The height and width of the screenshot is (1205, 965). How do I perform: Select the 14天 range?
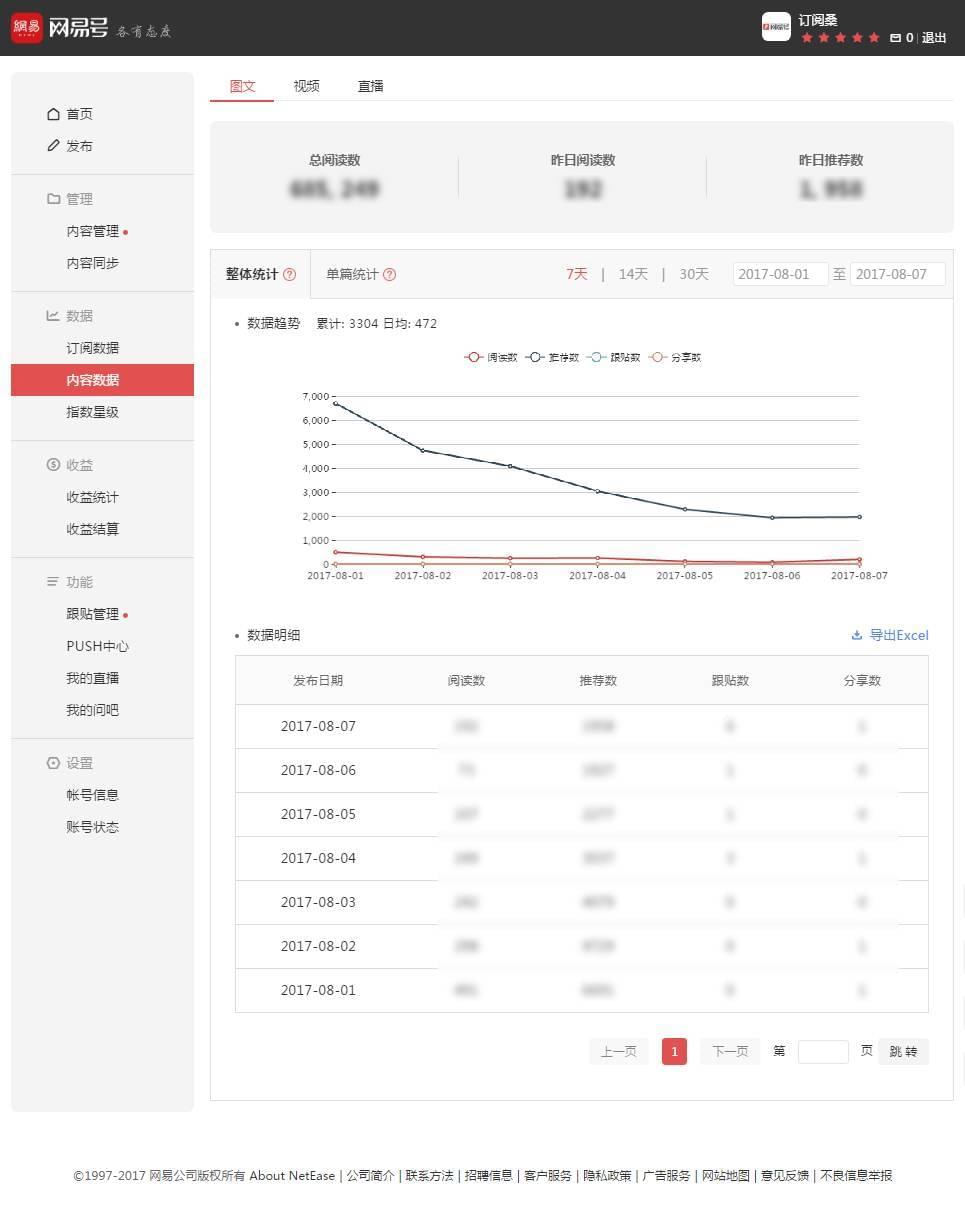[633, 274]
